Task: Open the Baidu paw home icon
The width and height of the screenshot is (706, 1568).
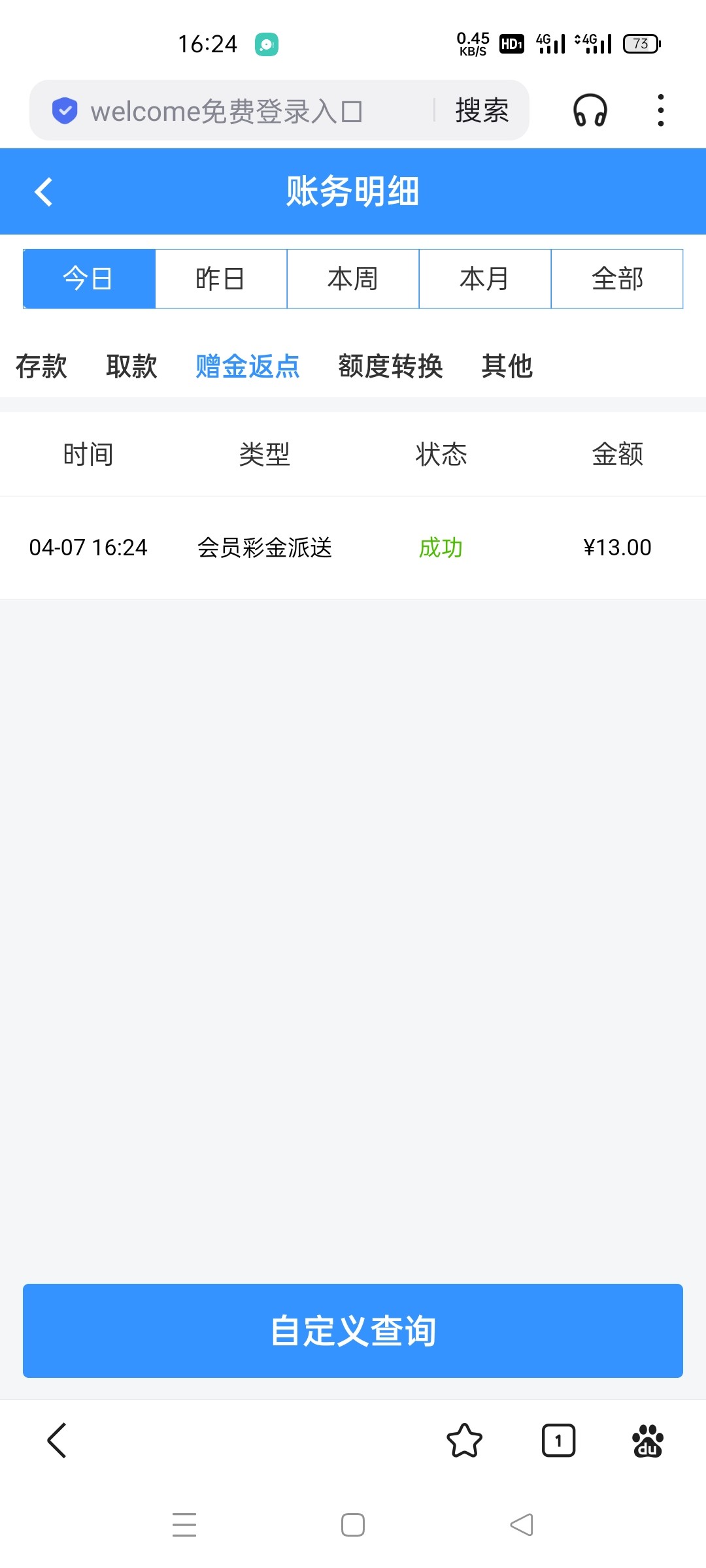Action: [x=648, y=1441]
